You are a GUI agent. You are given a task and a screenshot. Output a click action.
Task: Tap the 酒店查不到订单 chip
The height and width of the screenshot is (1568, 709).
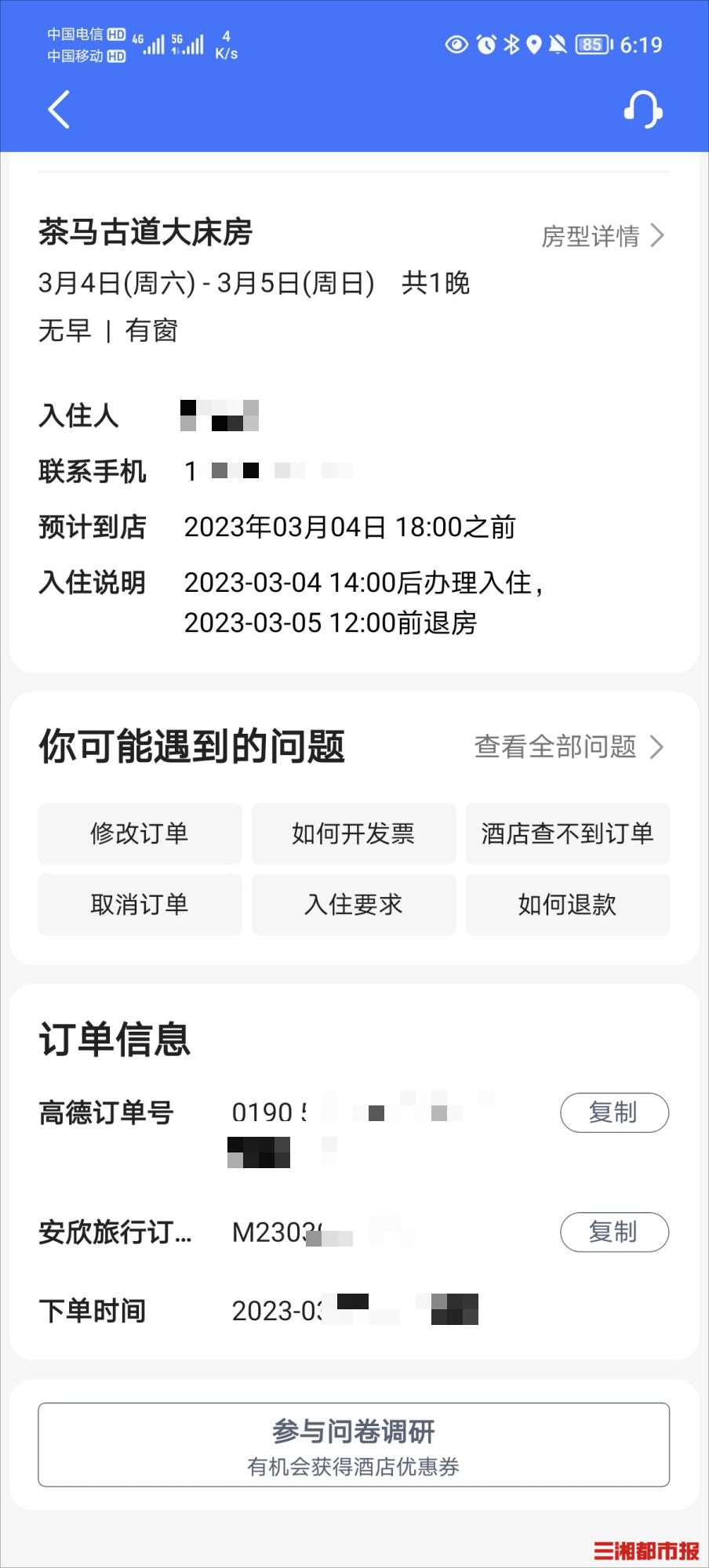[568, 833]
